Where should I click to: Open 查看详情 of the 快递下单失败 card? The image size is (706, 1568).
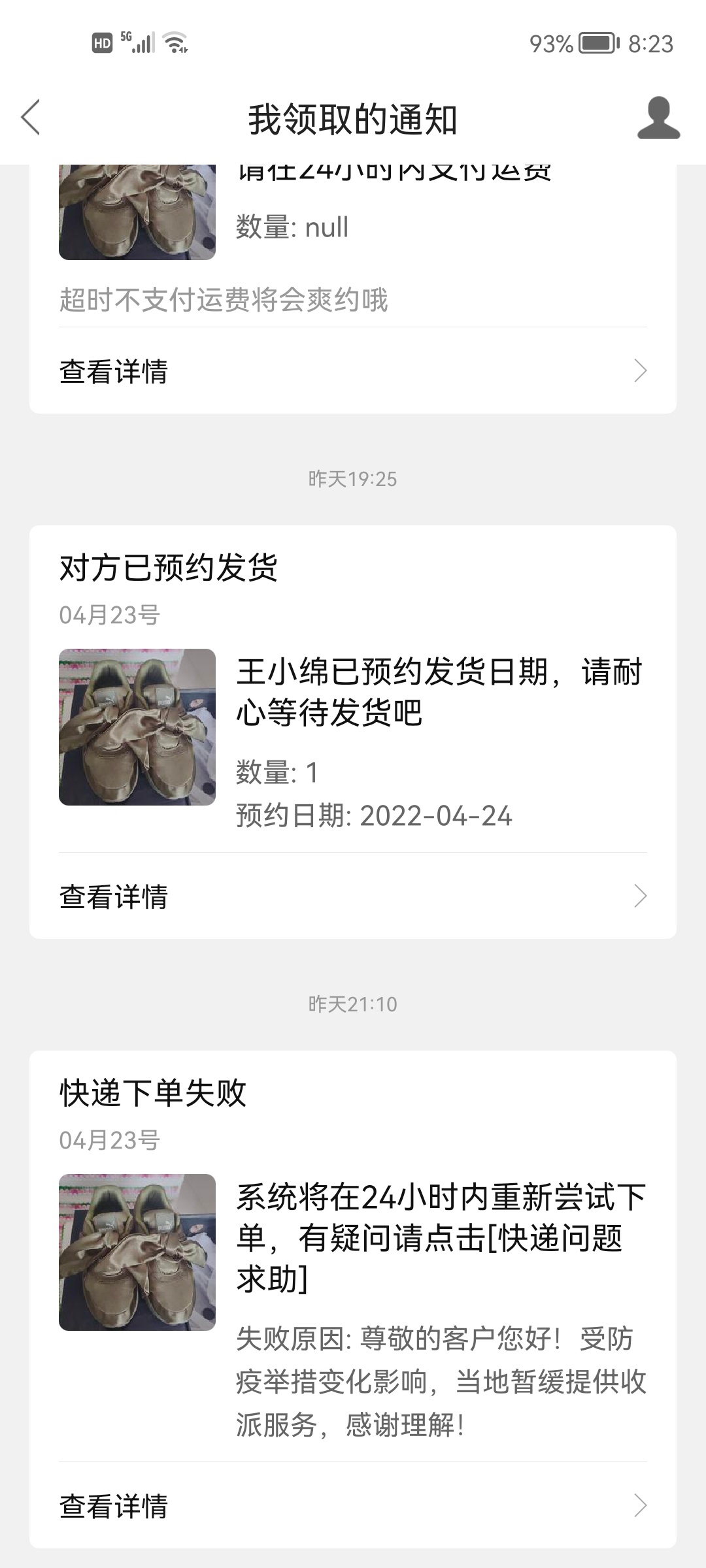point(353,1506)
